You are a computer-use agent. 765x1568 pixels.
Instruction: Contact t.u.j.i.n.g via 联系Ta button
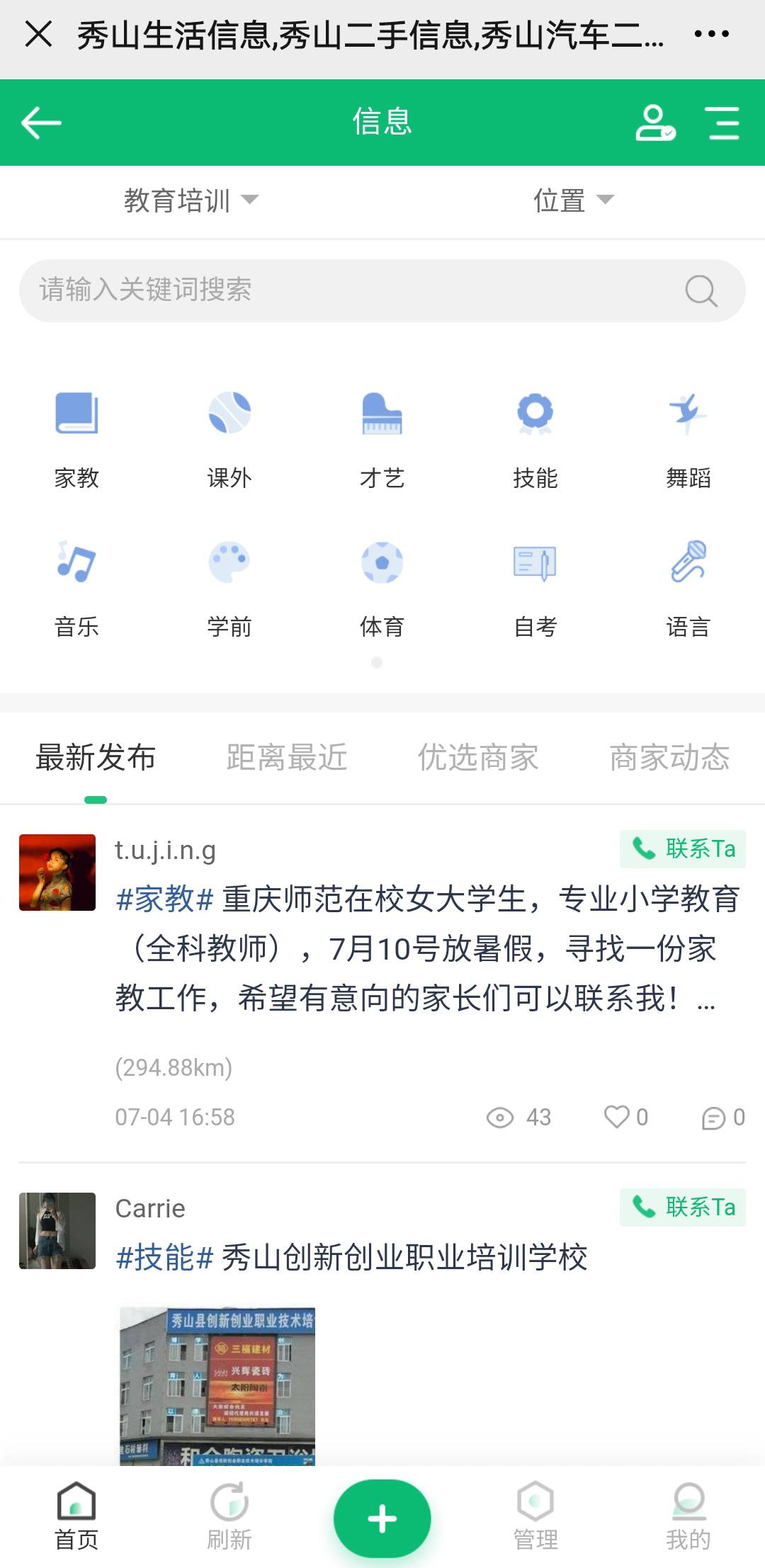tap(683, 848)
